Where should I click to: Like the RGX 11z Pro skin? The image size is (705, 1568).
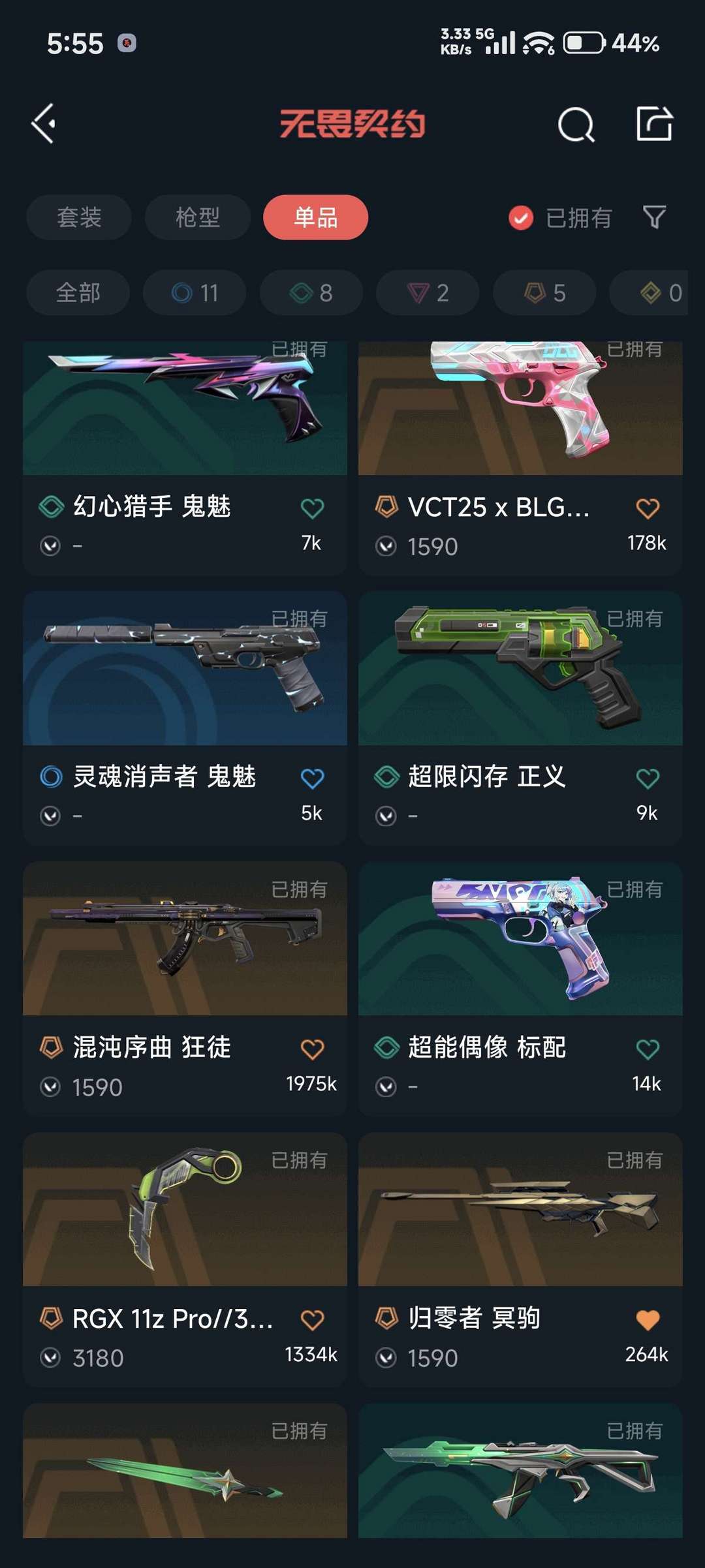point(312,1320)
